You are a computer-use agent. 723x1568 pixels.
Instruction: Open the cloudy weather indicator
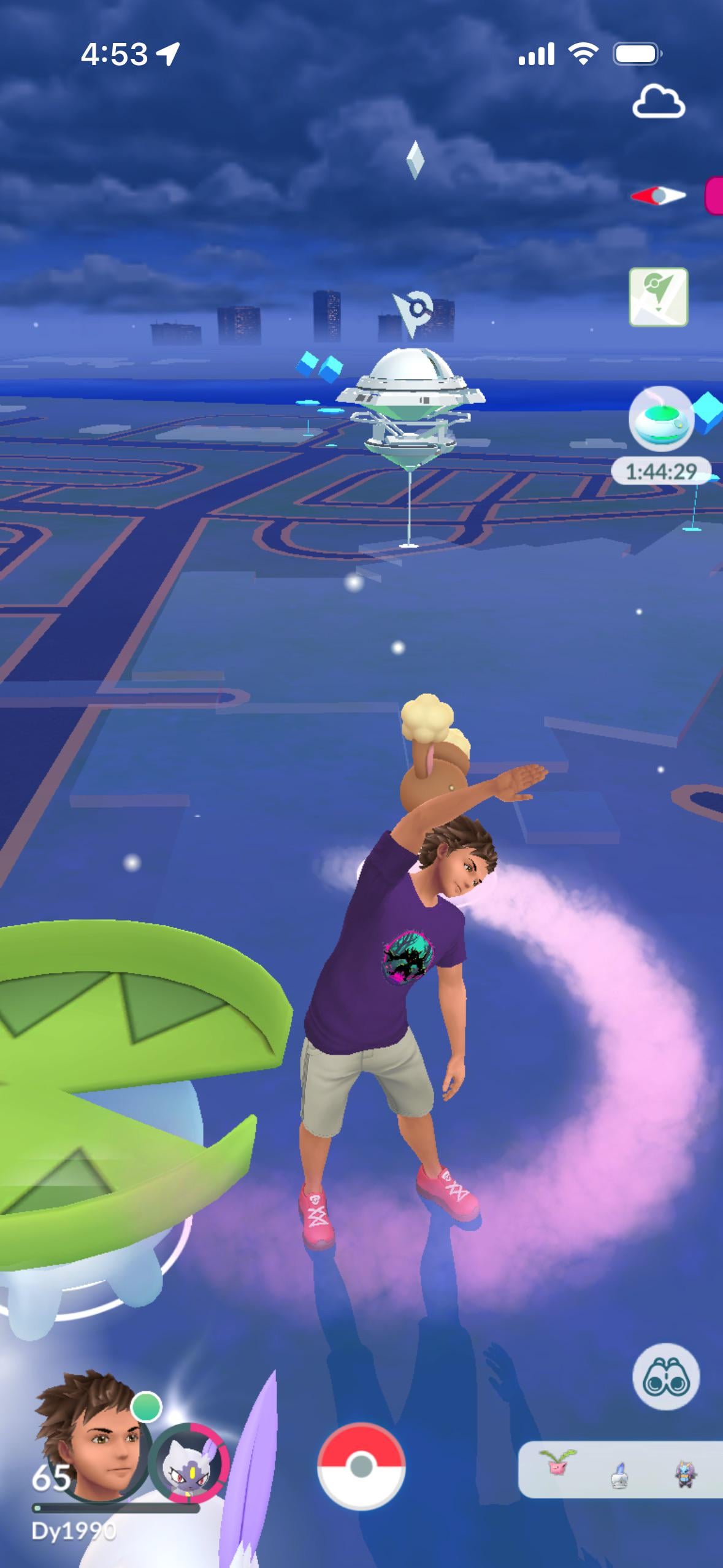[x=659, y=101]
